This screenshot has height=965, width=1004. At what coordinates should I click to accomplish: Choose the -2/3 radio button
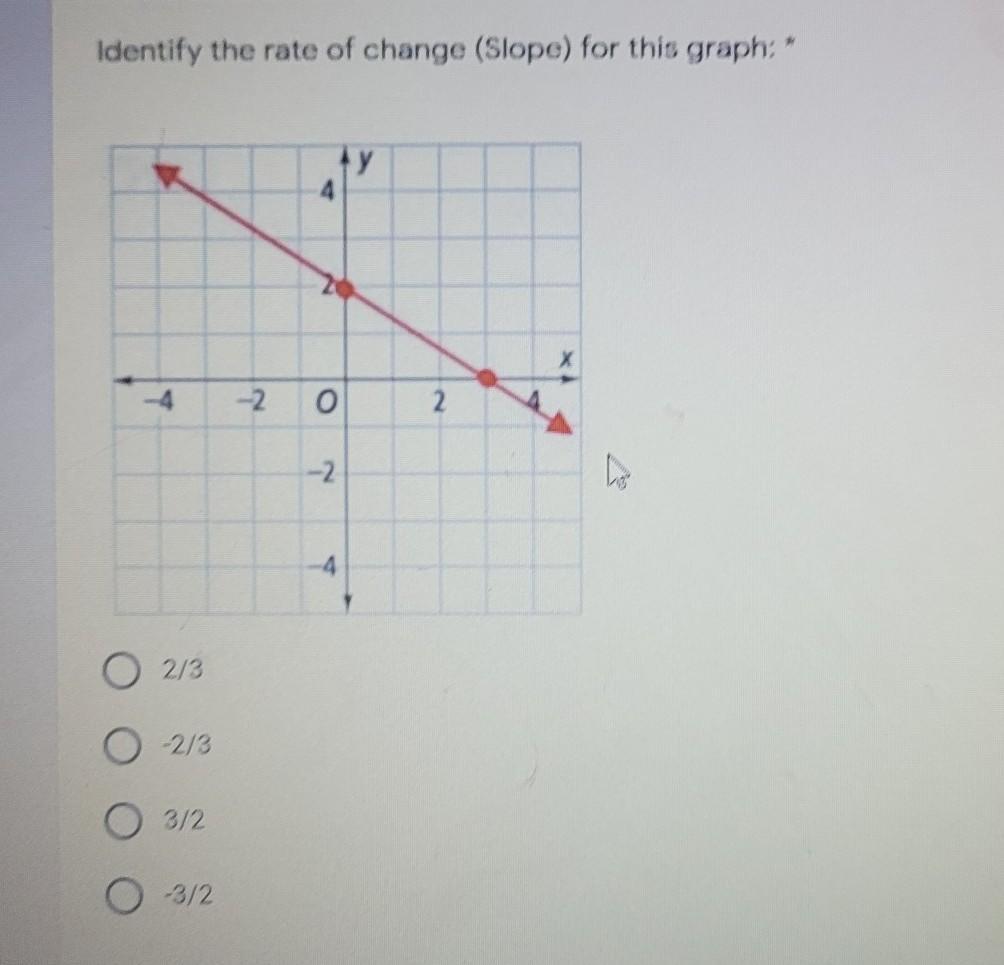click(x=121, y=745)
